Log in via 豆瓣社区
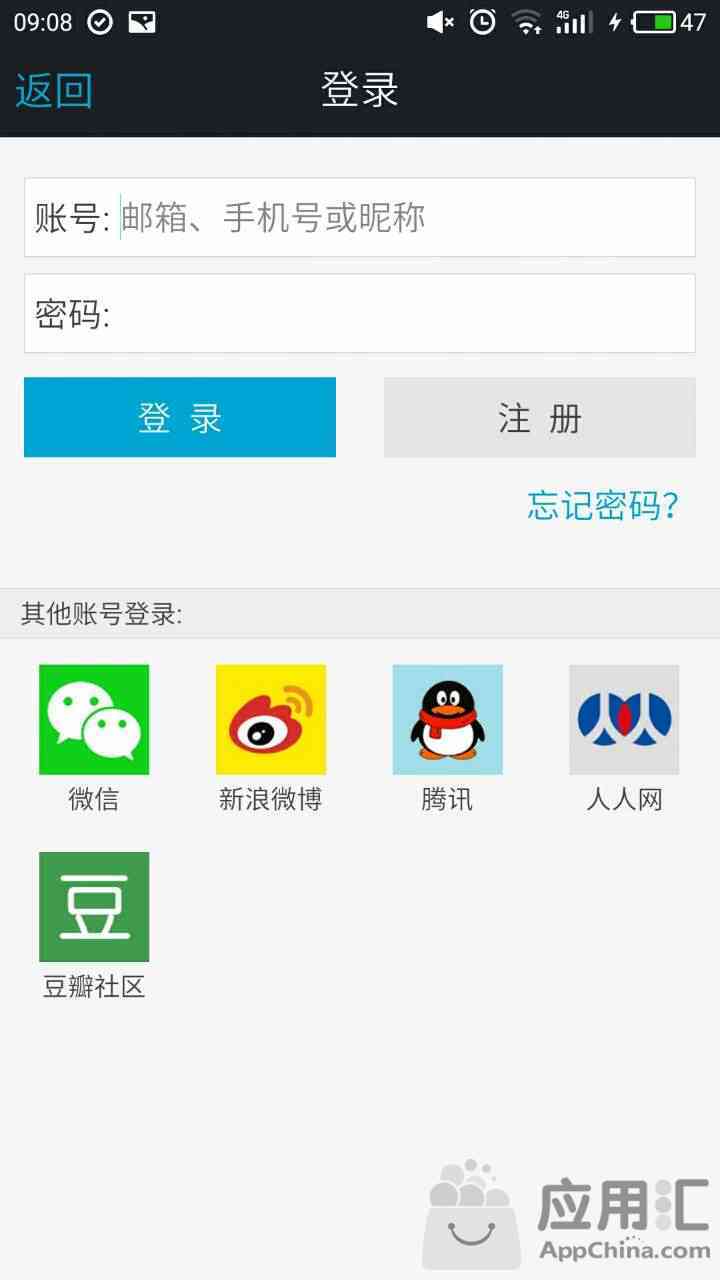 pyautogui.click(x=94, y=907)
